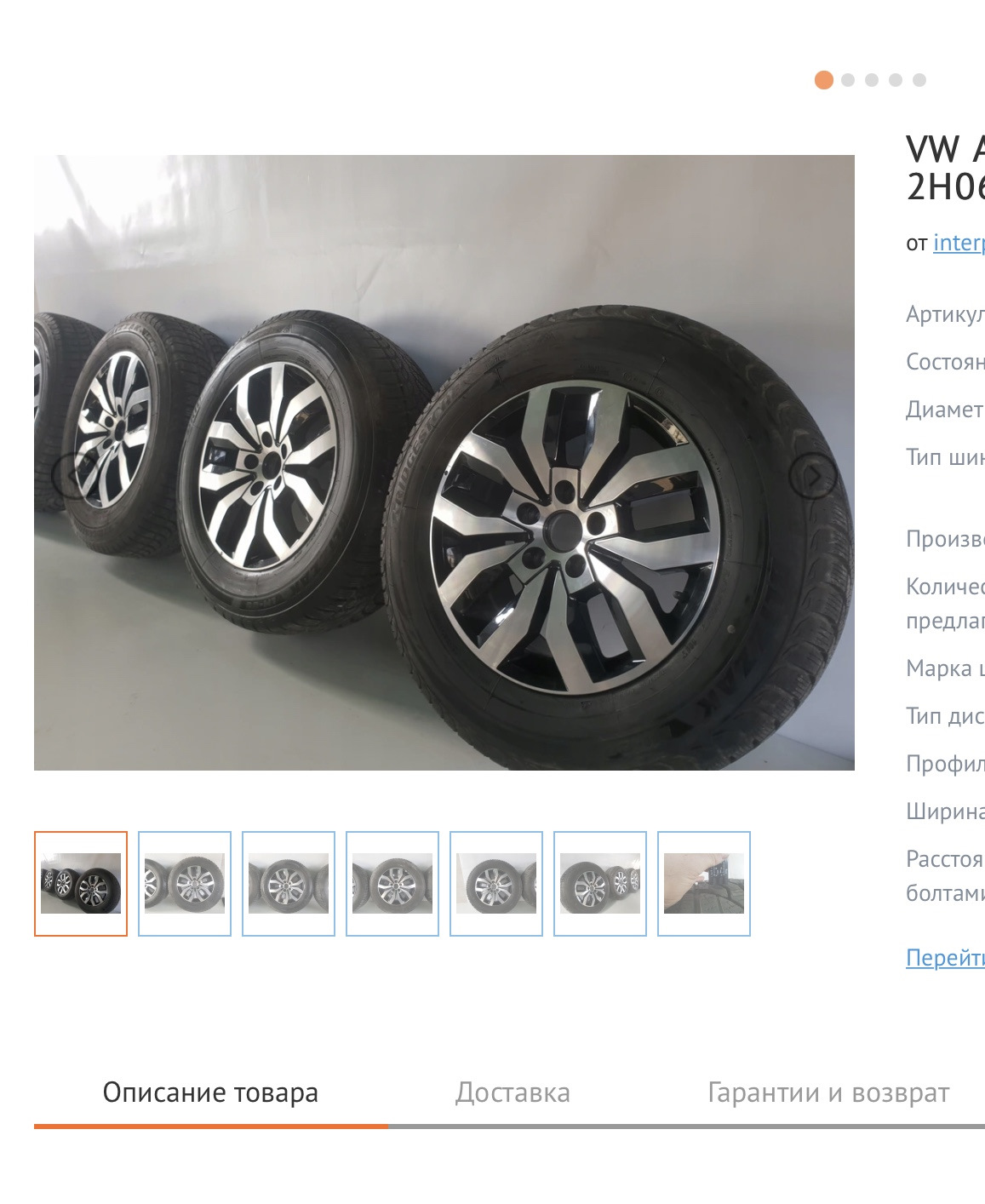Select the sixth thumbnail showing two wheels

[600, 883]
